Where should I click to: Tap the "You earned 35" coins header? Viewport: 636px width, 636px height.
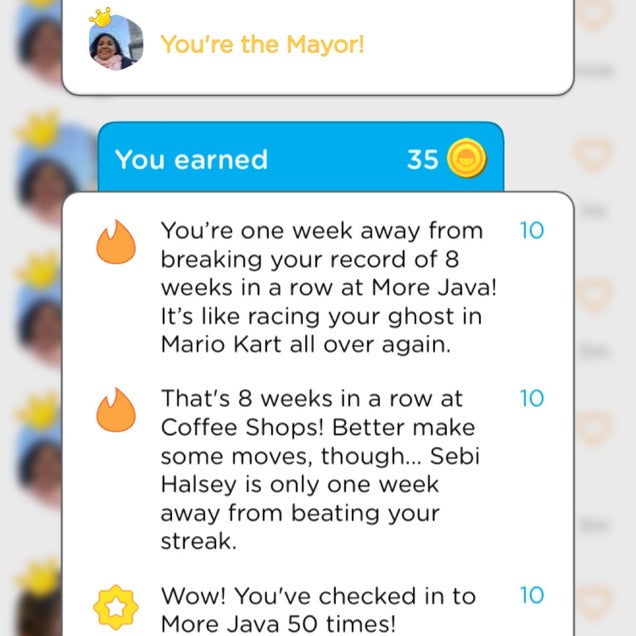coord(300,159)
